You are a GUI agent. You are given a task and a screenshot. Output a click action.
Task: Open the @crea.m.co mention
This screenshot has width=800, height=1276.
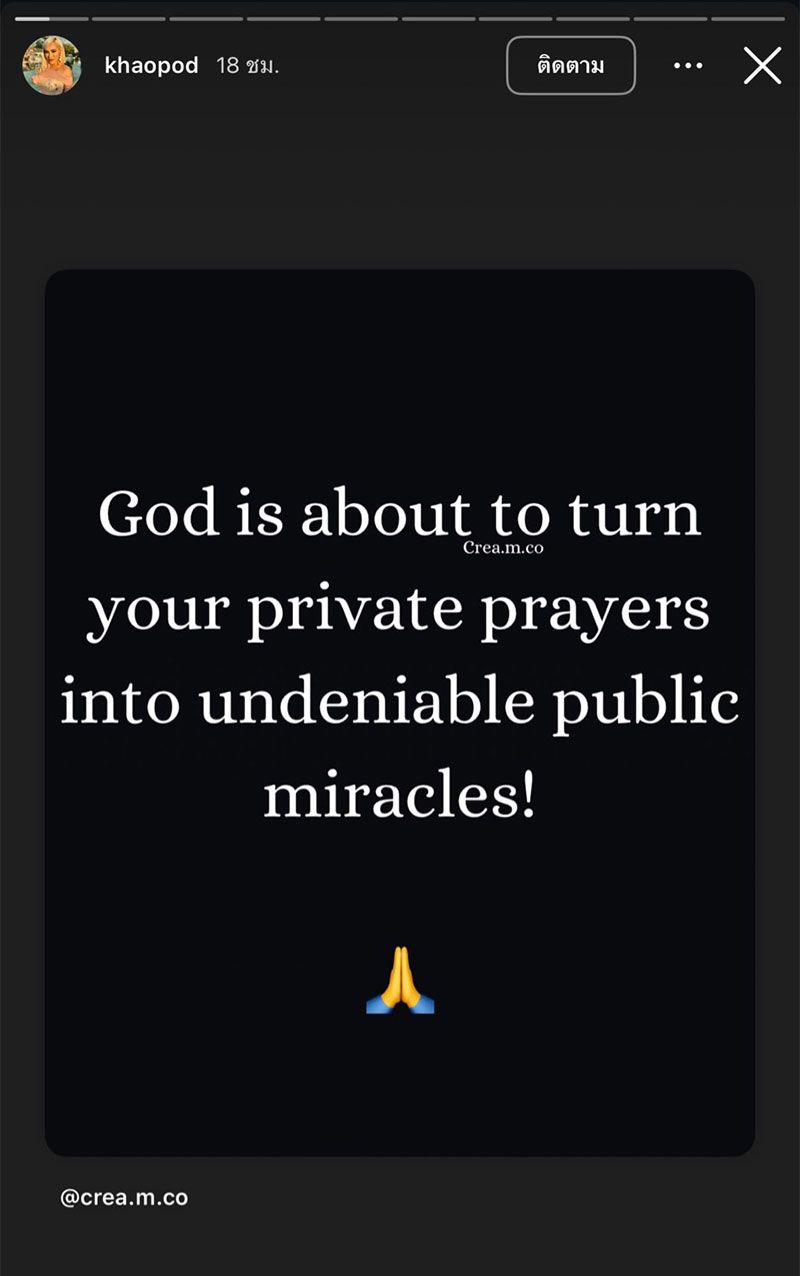[x=124, y=1197]
